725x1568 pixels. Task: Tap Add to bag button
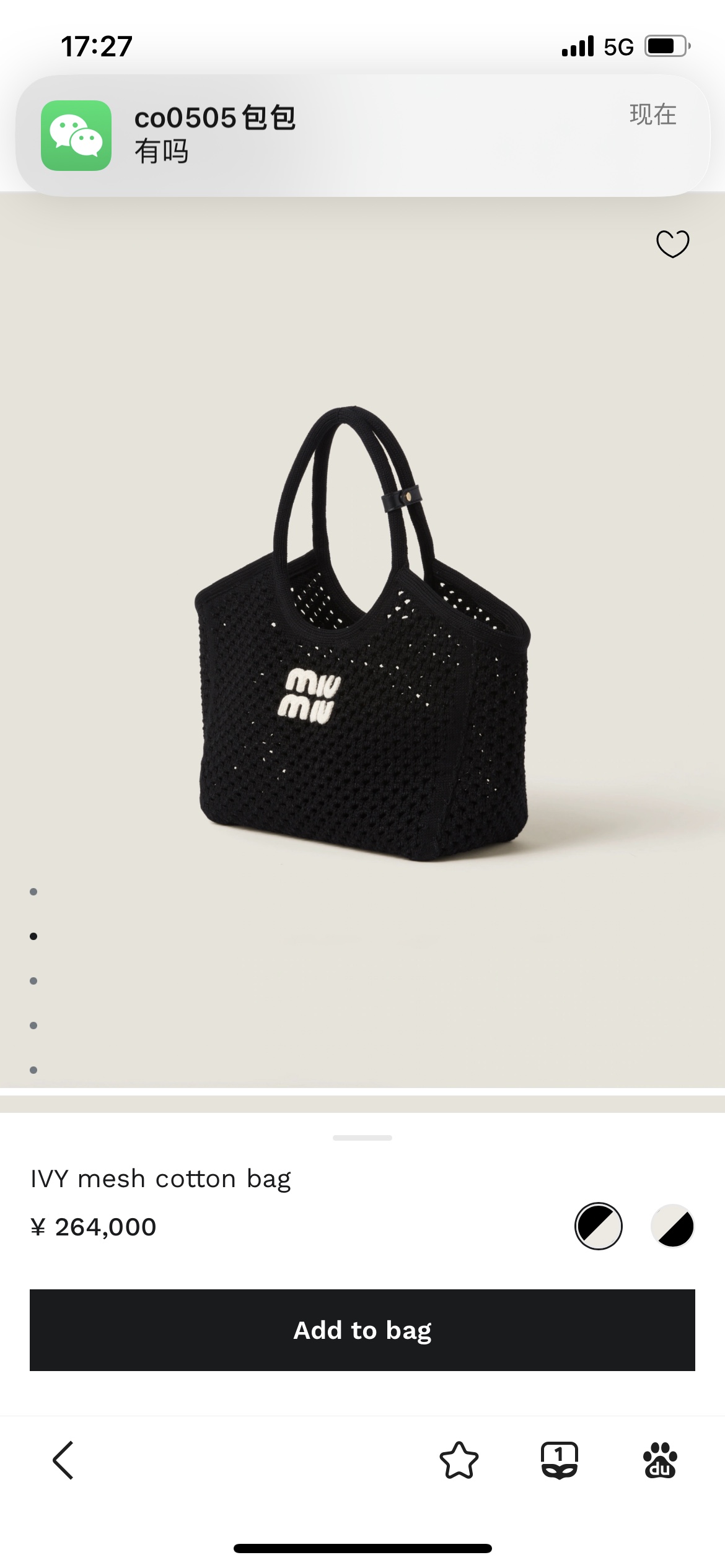(x=362, y=1330)
